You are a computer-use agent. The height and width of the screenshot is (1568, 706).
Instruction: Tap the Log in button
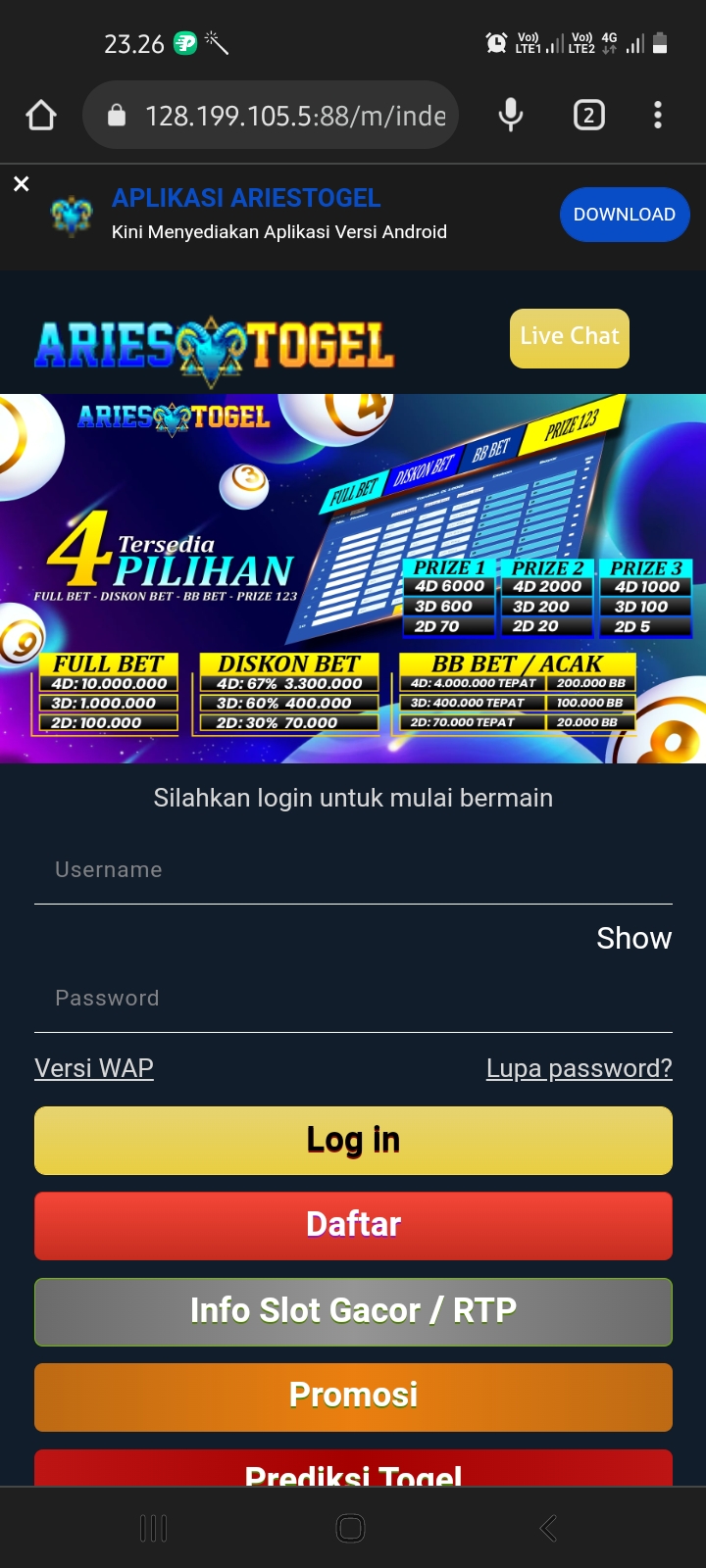[353, 1141]
